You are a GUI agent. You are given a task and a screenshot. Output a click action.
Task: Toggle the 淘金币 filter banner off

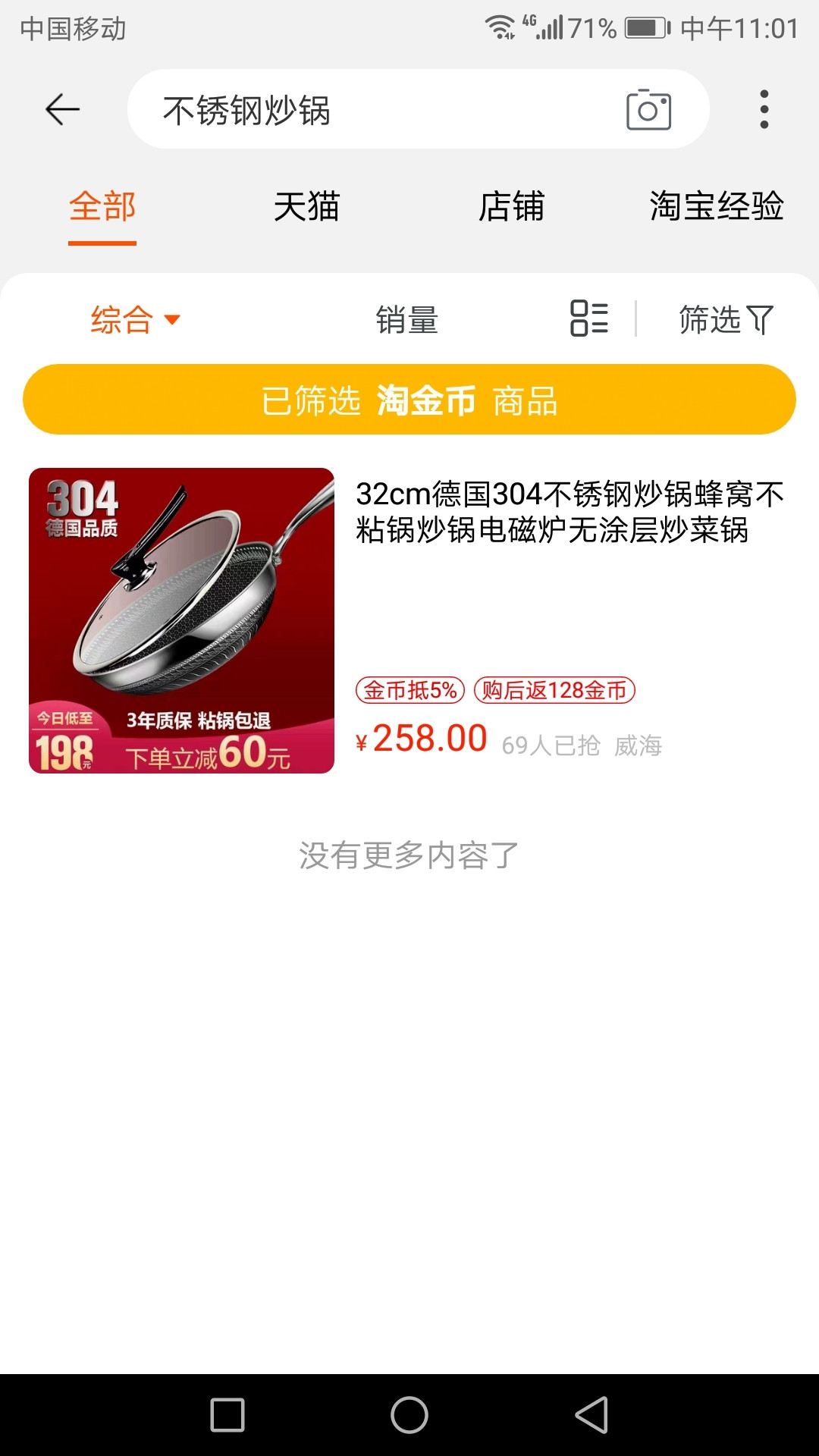point(409,402)
